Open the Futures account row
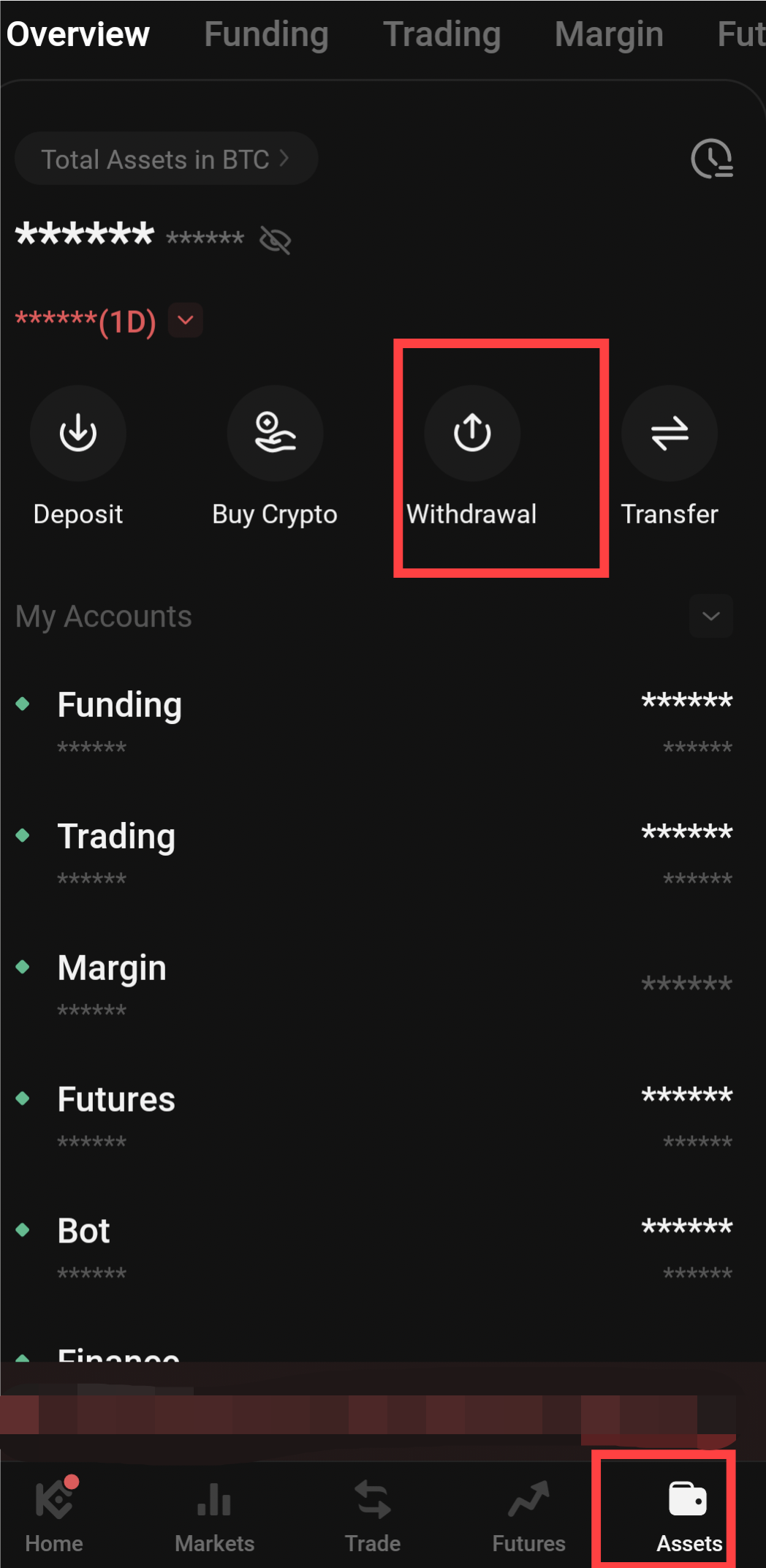Screen dimensions: 766x1568 point(374,1117)
